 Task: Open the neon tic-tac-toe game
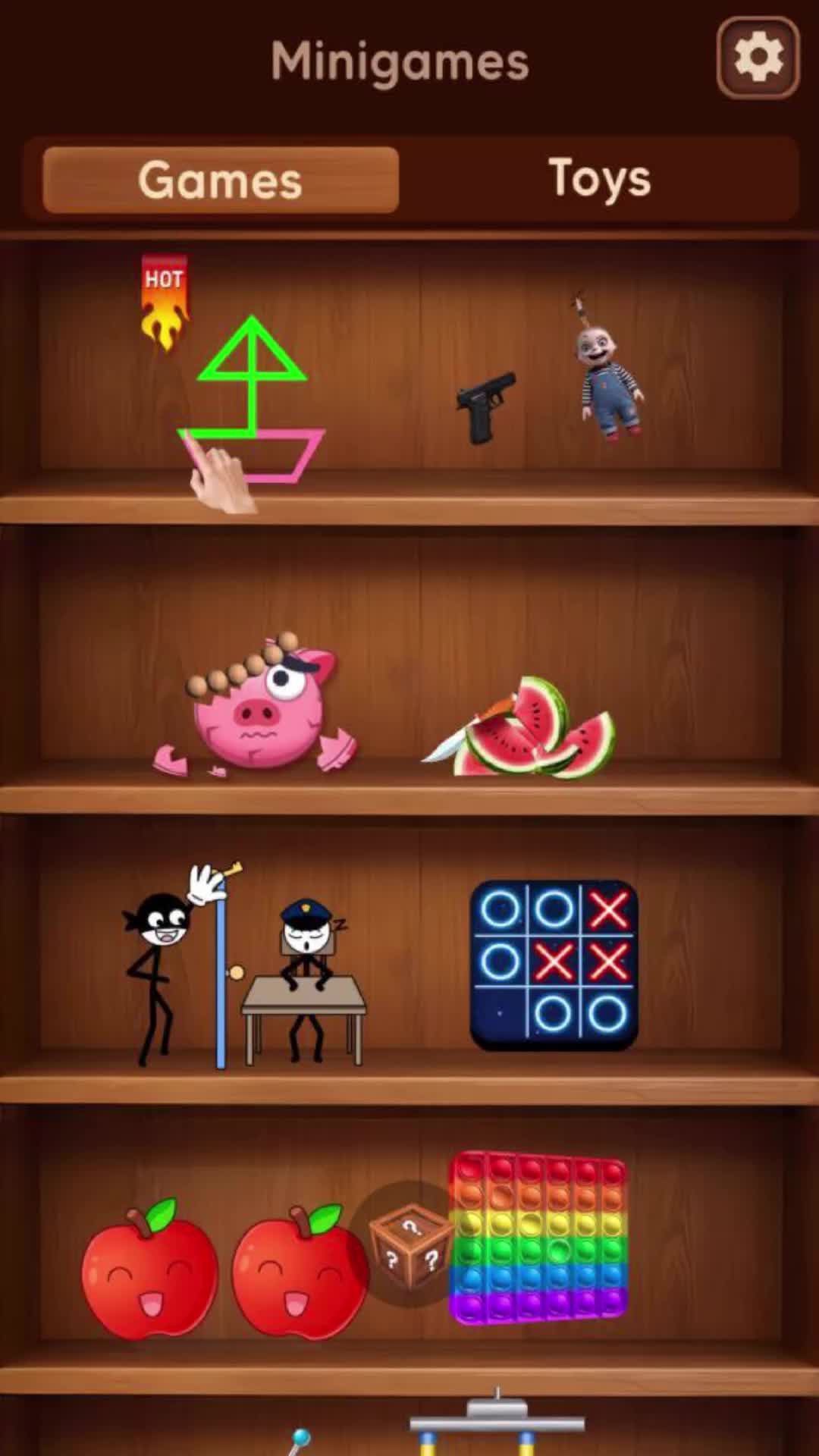click(x=554, y=965)
